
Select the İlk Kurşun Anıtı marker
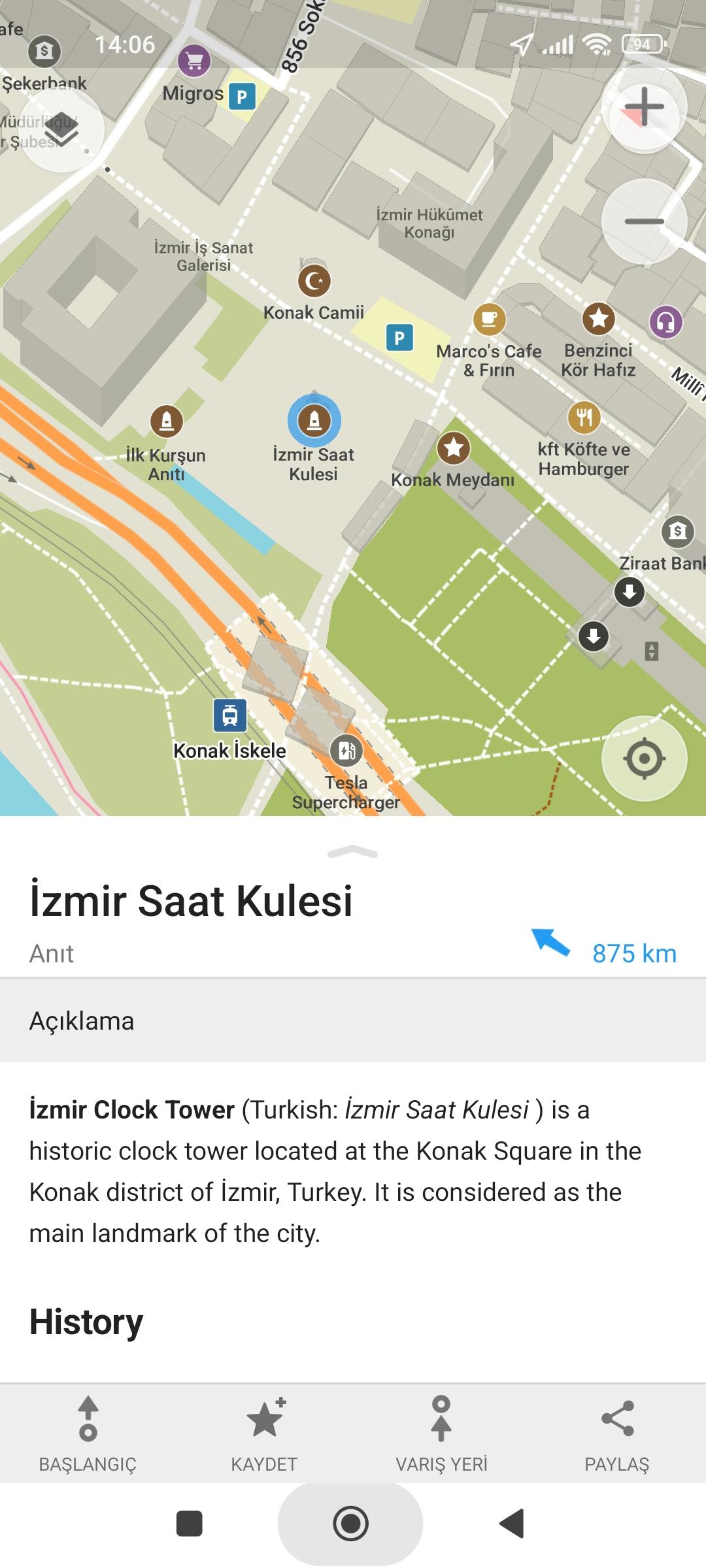[x=167, y=420]
